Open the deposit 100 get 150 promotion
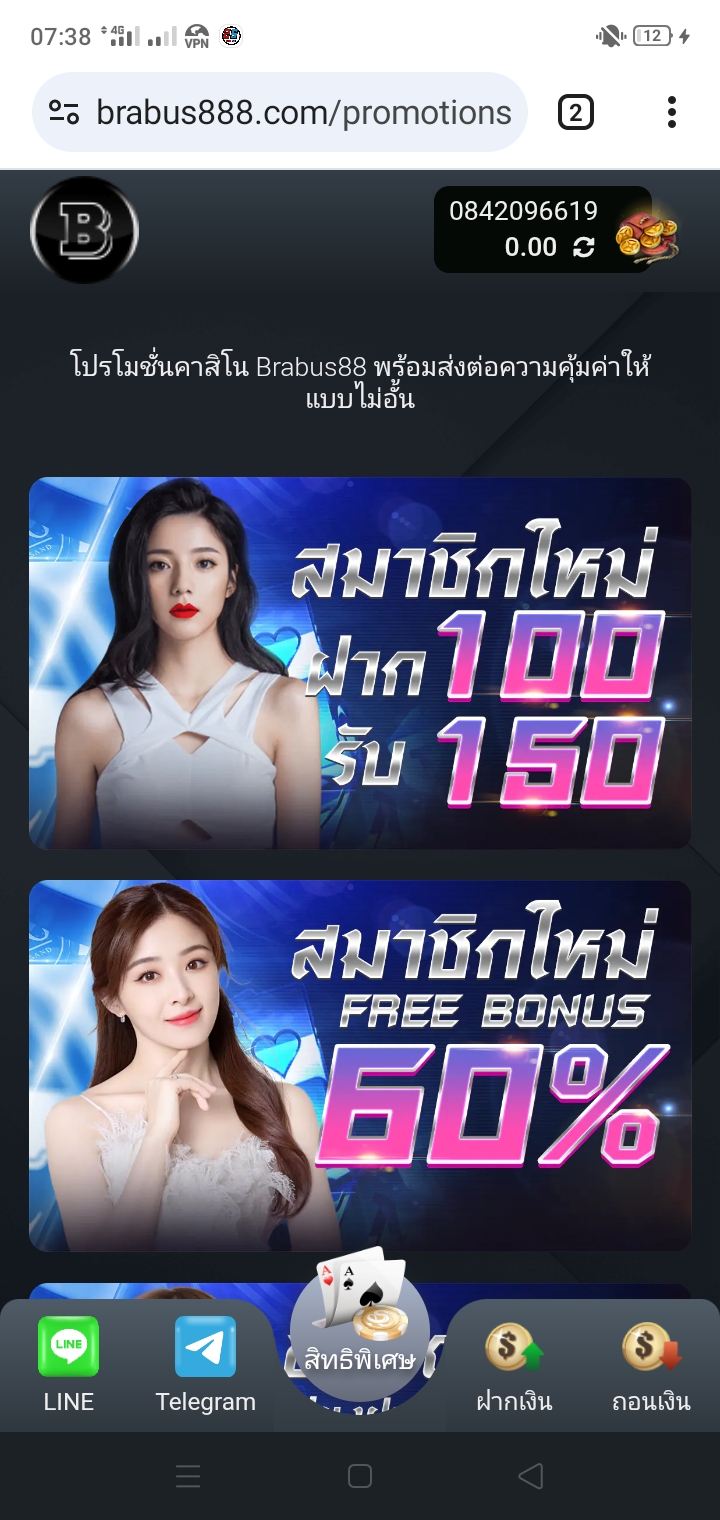The image size is (720, 1520). point(360,664)
